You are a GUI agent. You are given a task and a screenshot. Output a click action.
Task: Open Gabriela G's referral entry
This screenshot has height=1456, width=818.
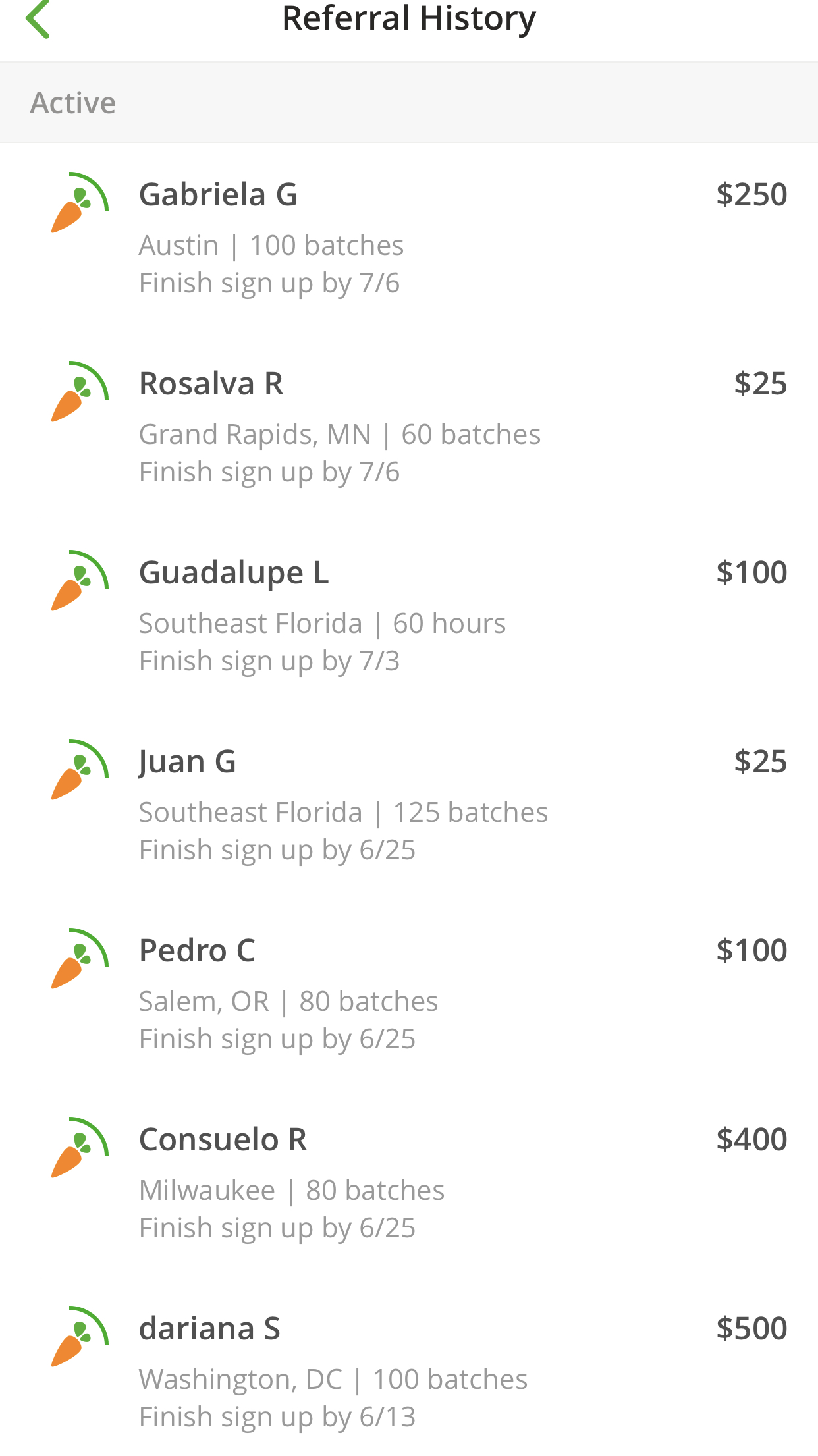(409, 237)
